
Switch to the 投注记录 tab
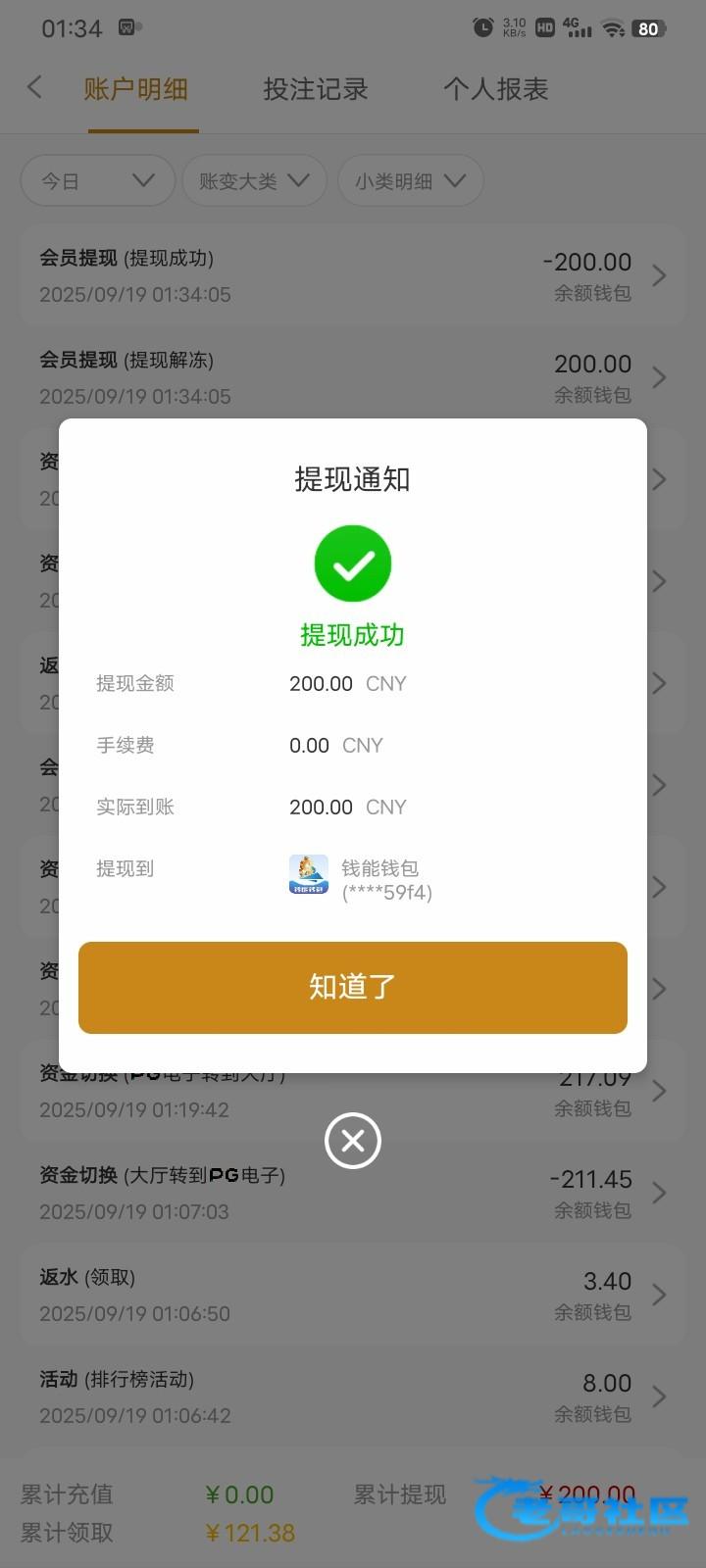pyautogui.click(x=315, y=89)
